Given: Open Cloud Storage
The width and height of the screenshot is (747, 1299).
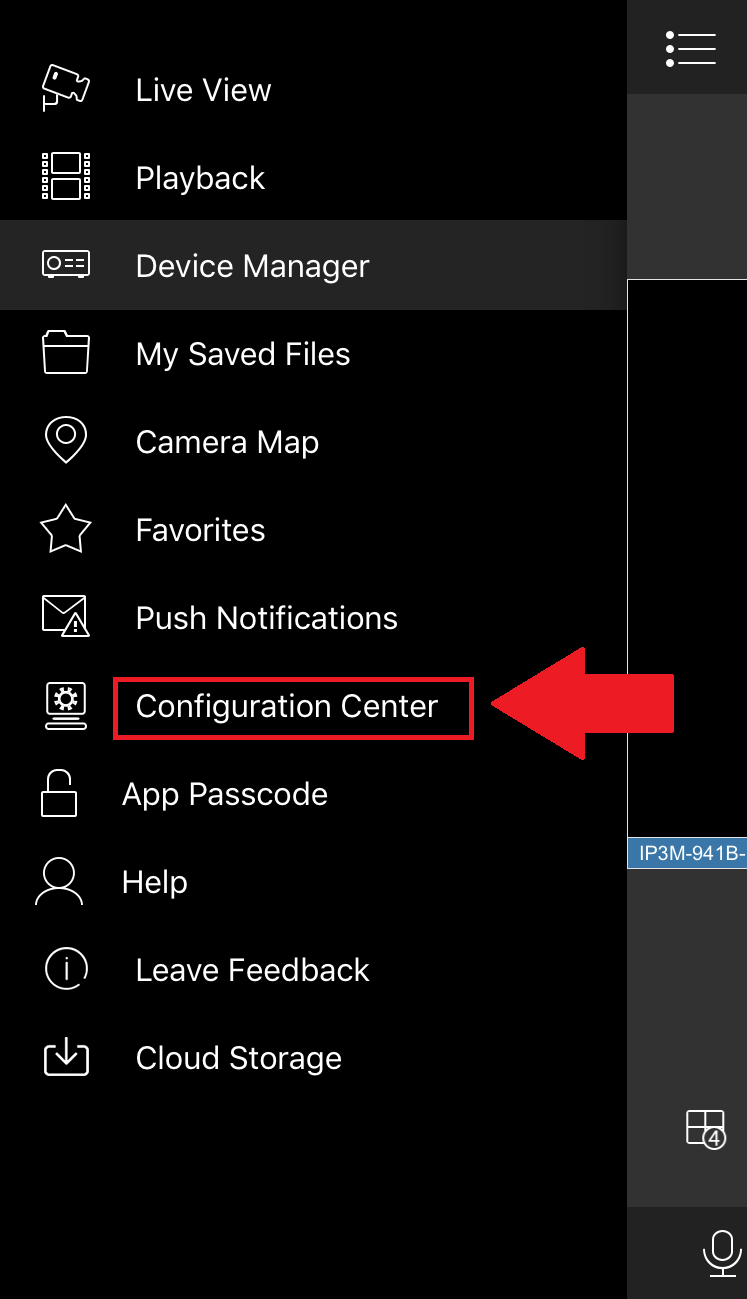Looking at the screenshot, I should [313, 1058].
